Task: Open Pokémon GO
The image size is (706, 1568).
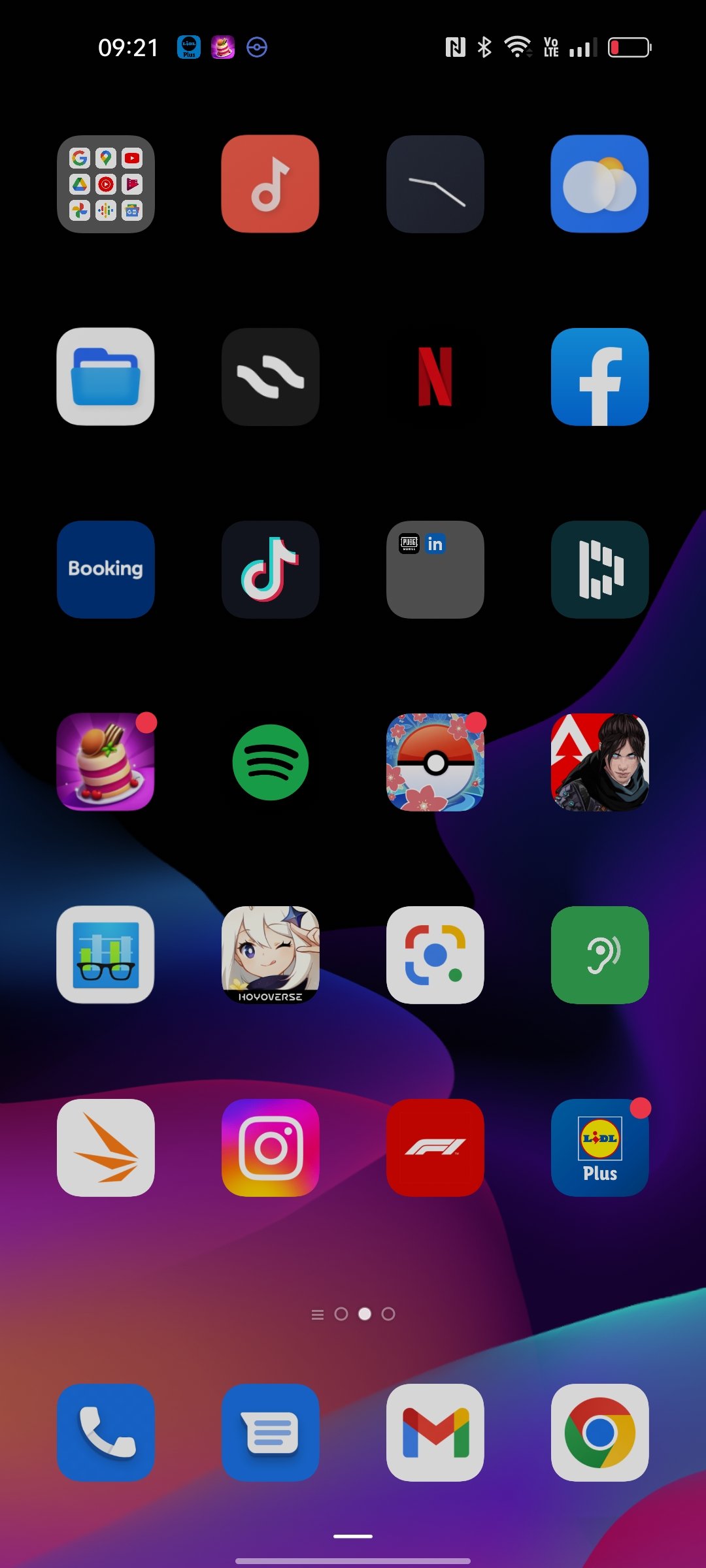Action: pos(435,762)
